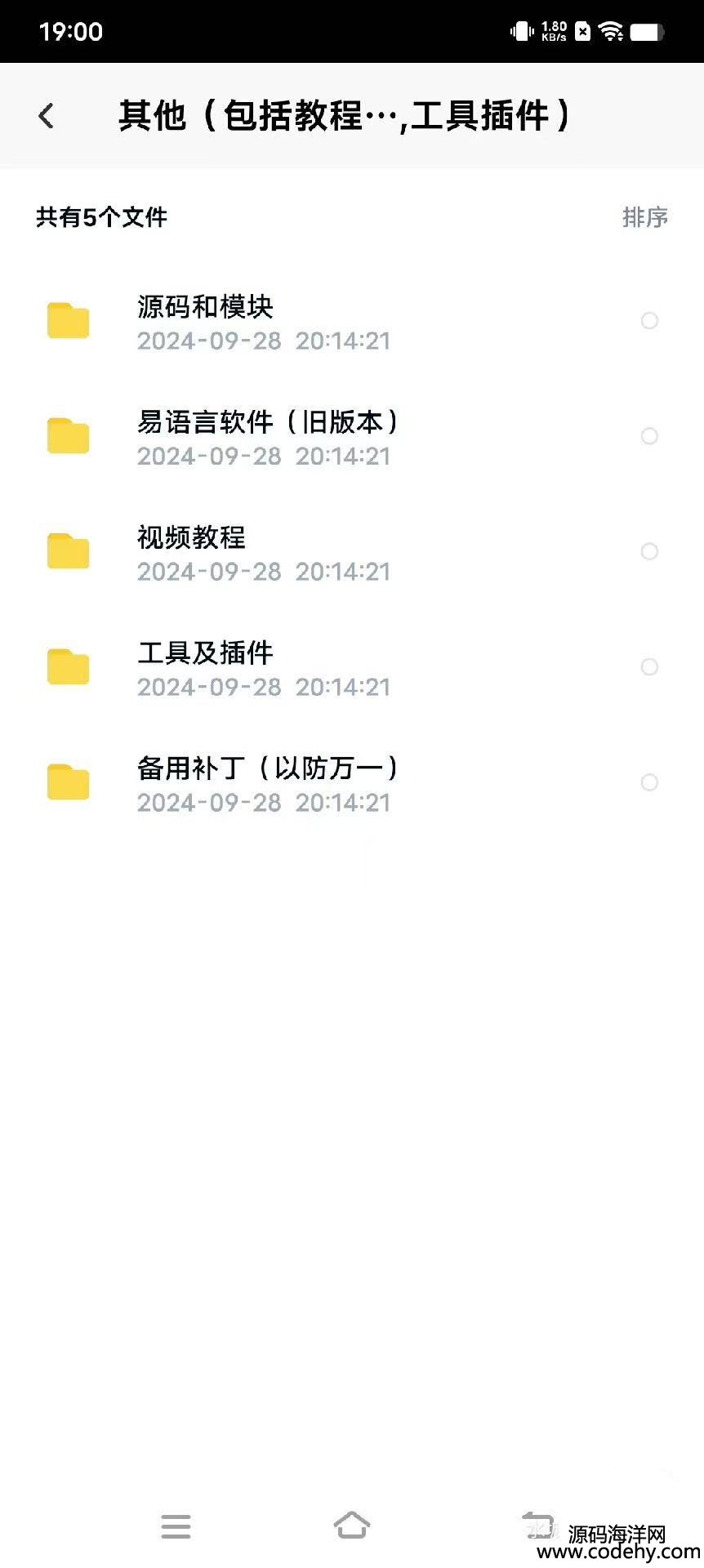Go back using the top-left arrow
The image size is (704, 1568).
[47, 116]
